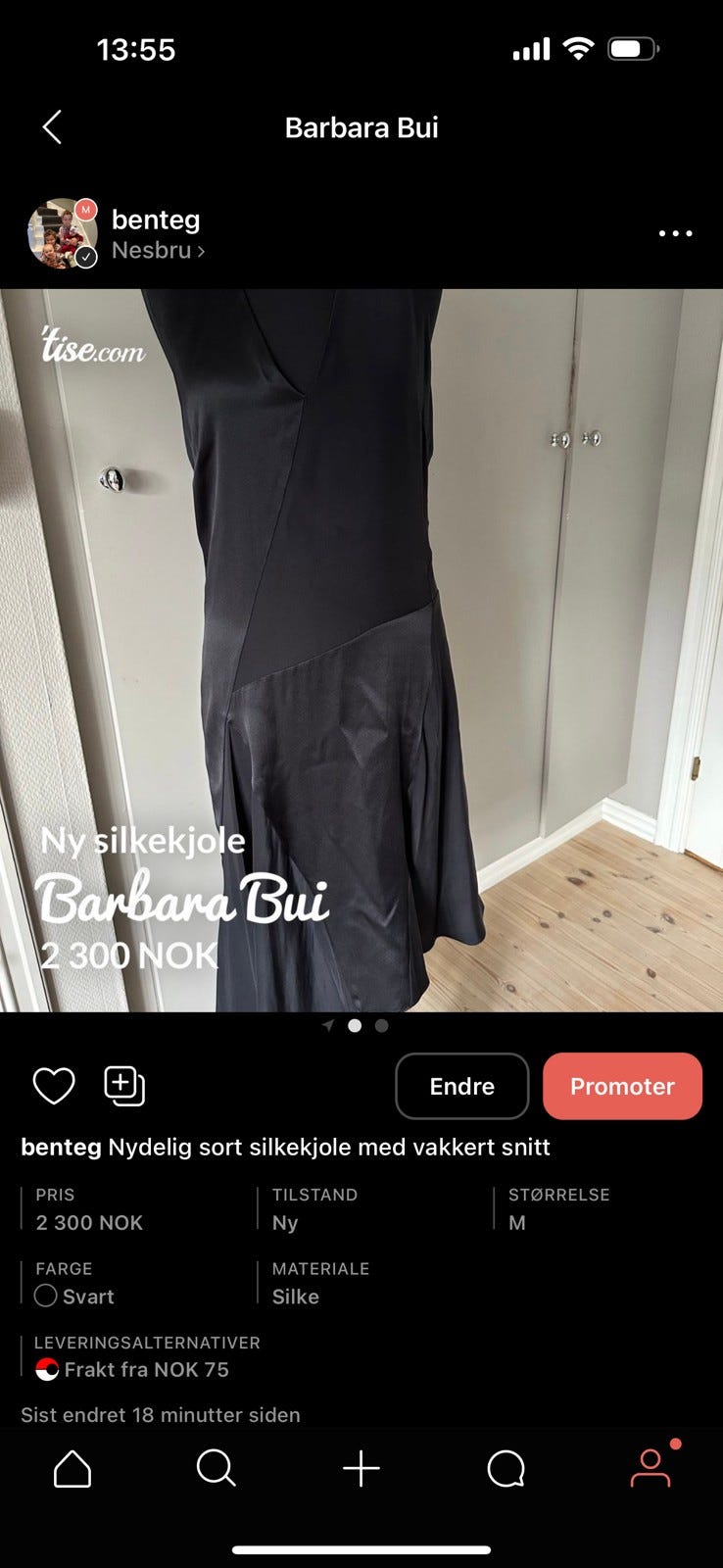Open the three-dot options menu
723x1568 pixels.
coord(674,233)
